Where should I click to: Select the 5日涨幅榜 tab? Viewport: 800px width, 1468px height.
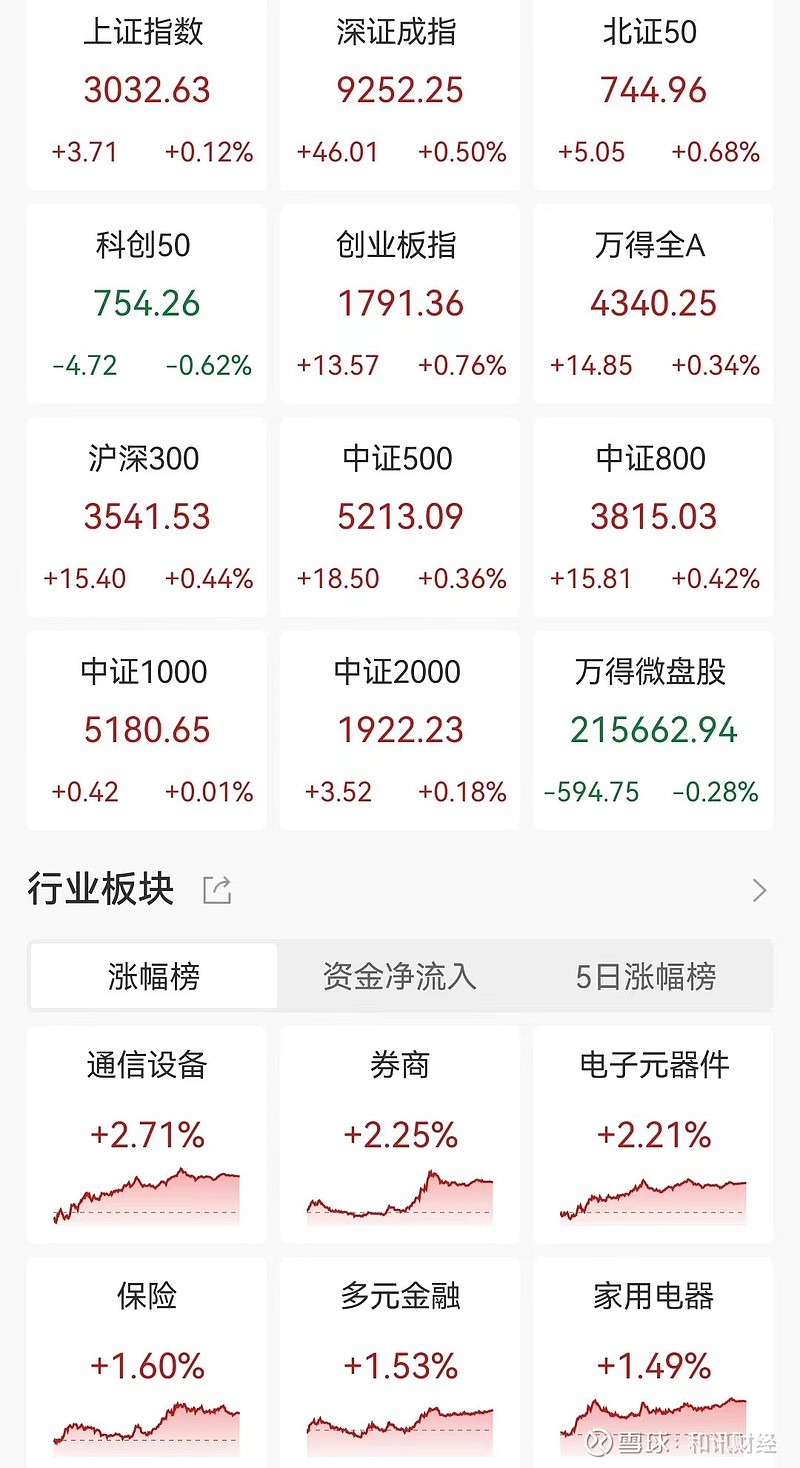[646, 976]
